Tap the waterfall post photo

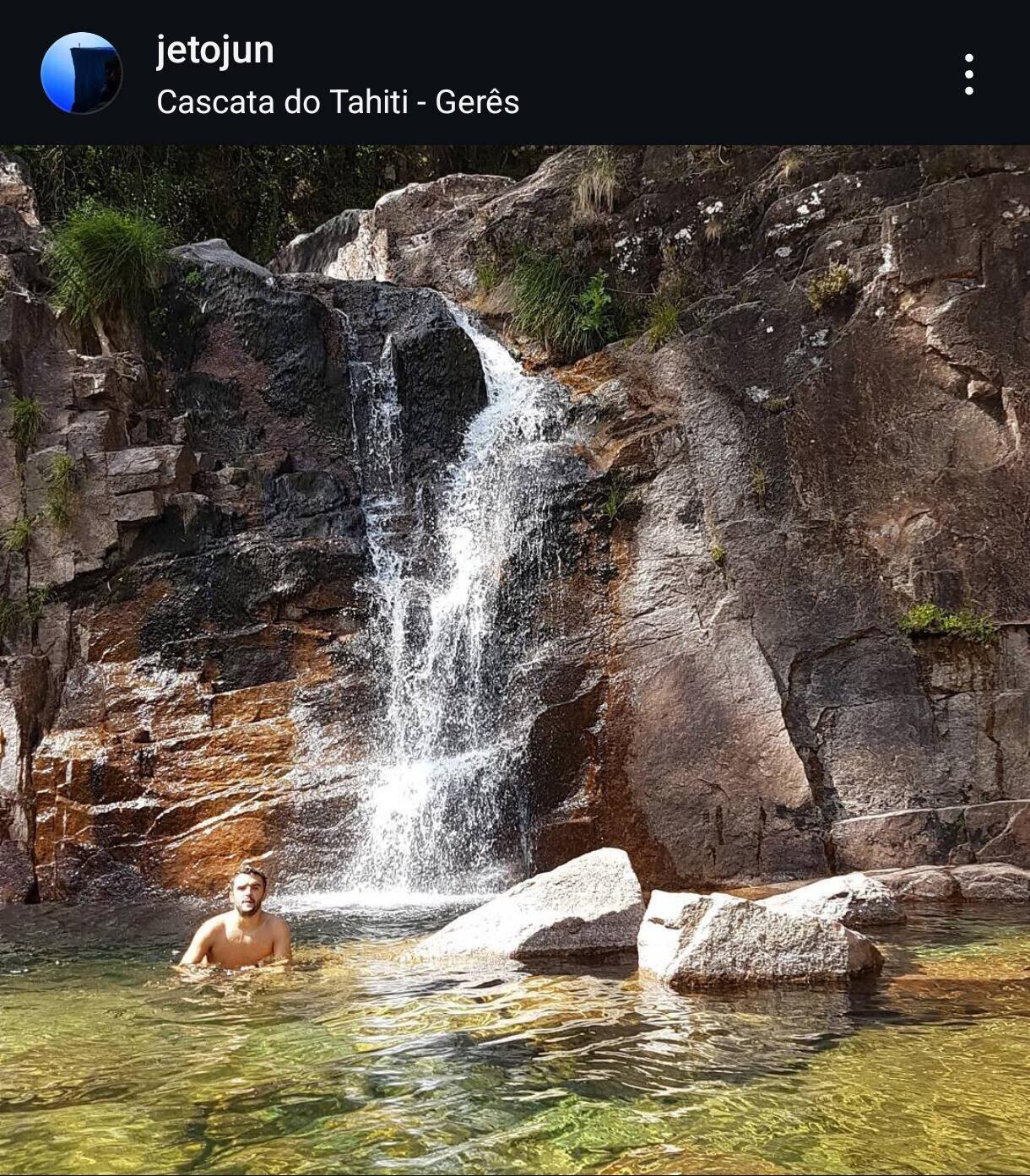pyautogui.click(x=515, y=658)
